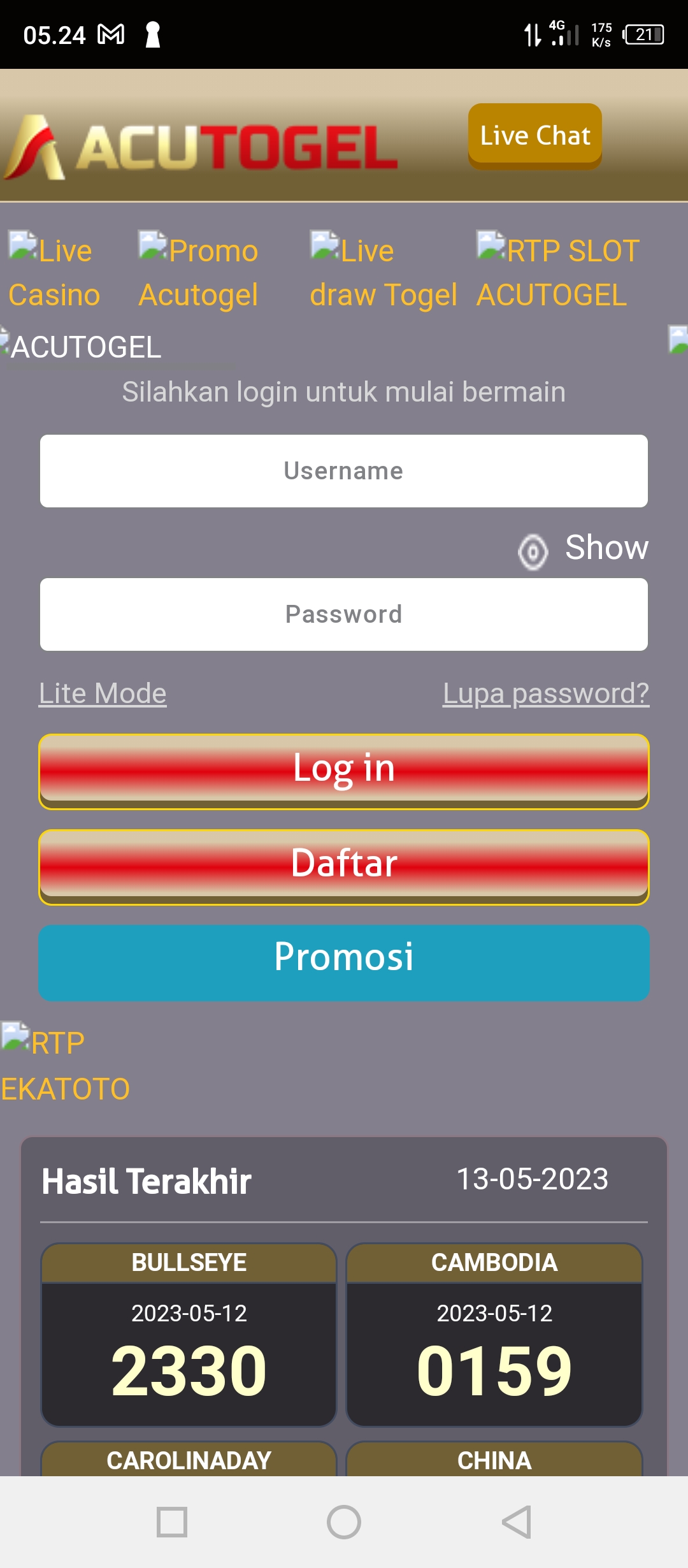Open the RTP EKATOTO link
Viewport: 688px width, 1568px height.
pos(64,1066)
